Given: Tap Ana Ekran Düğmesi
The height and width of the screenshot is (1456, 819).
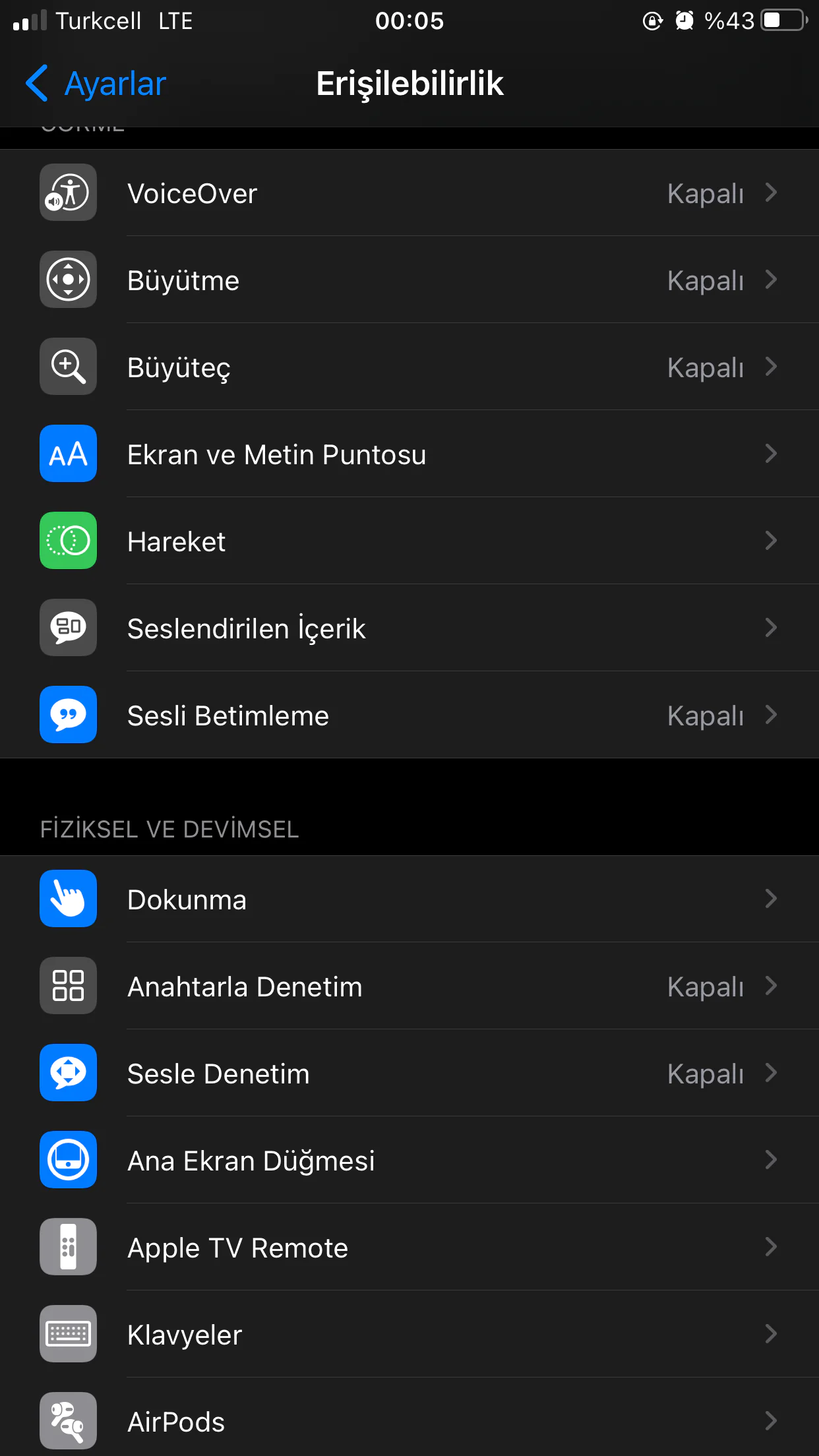Looking at the screenshot, I should pos(409,1161).
